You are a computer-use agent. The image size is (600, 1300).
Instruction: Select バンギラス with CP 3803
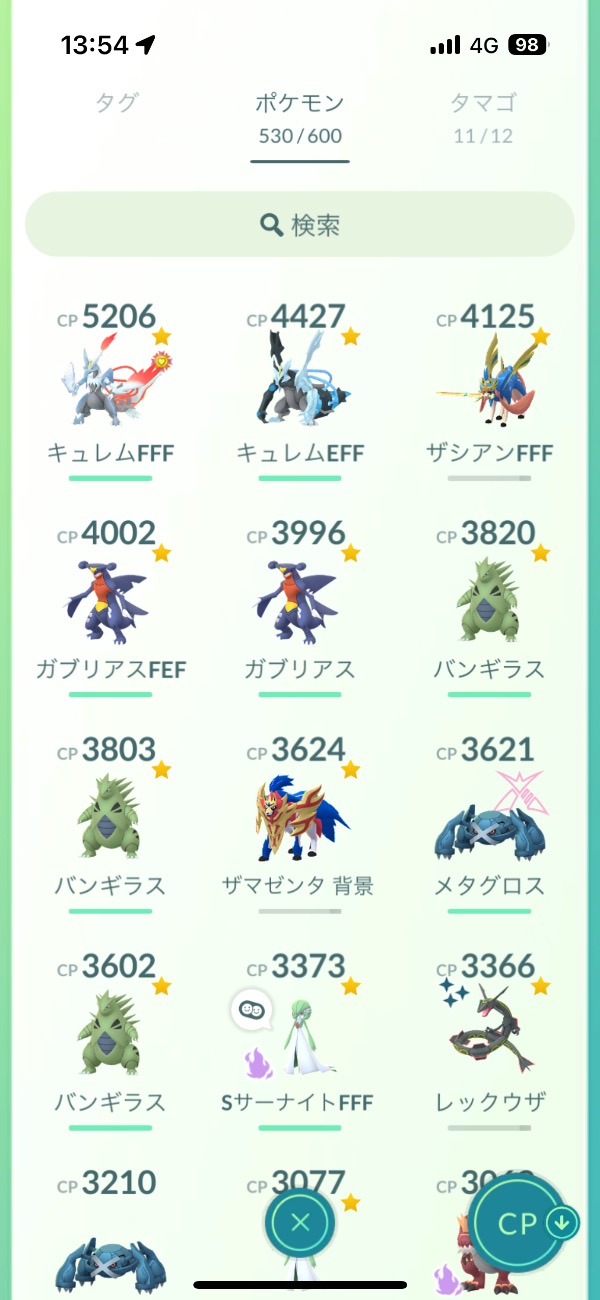click(110, 818)
